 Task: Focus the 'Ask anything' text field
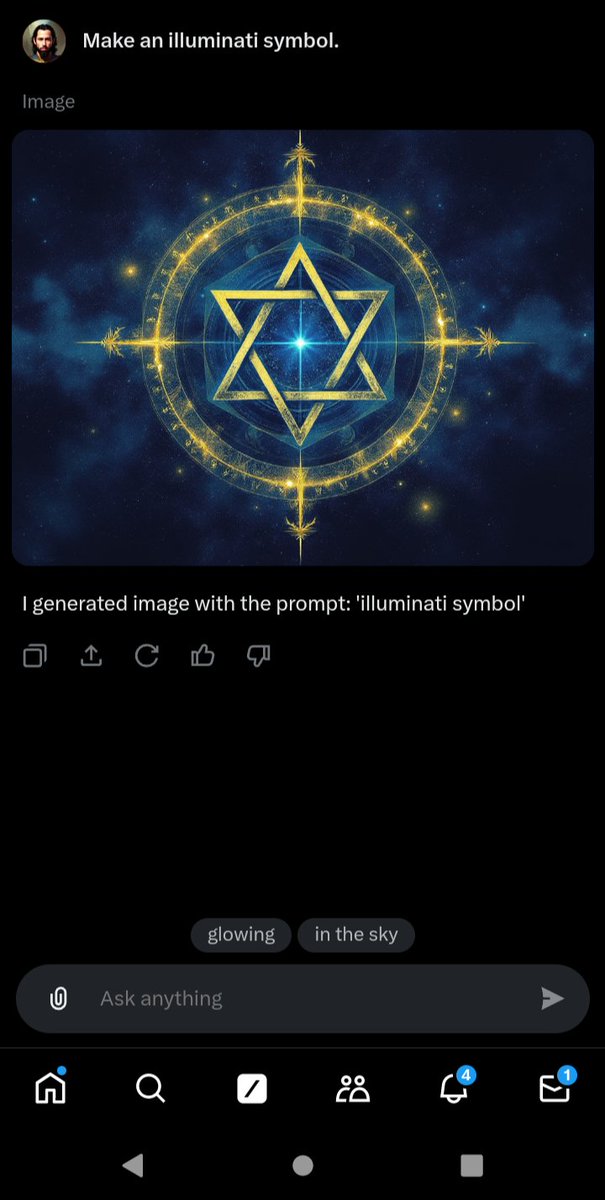(x=300, y=998)
